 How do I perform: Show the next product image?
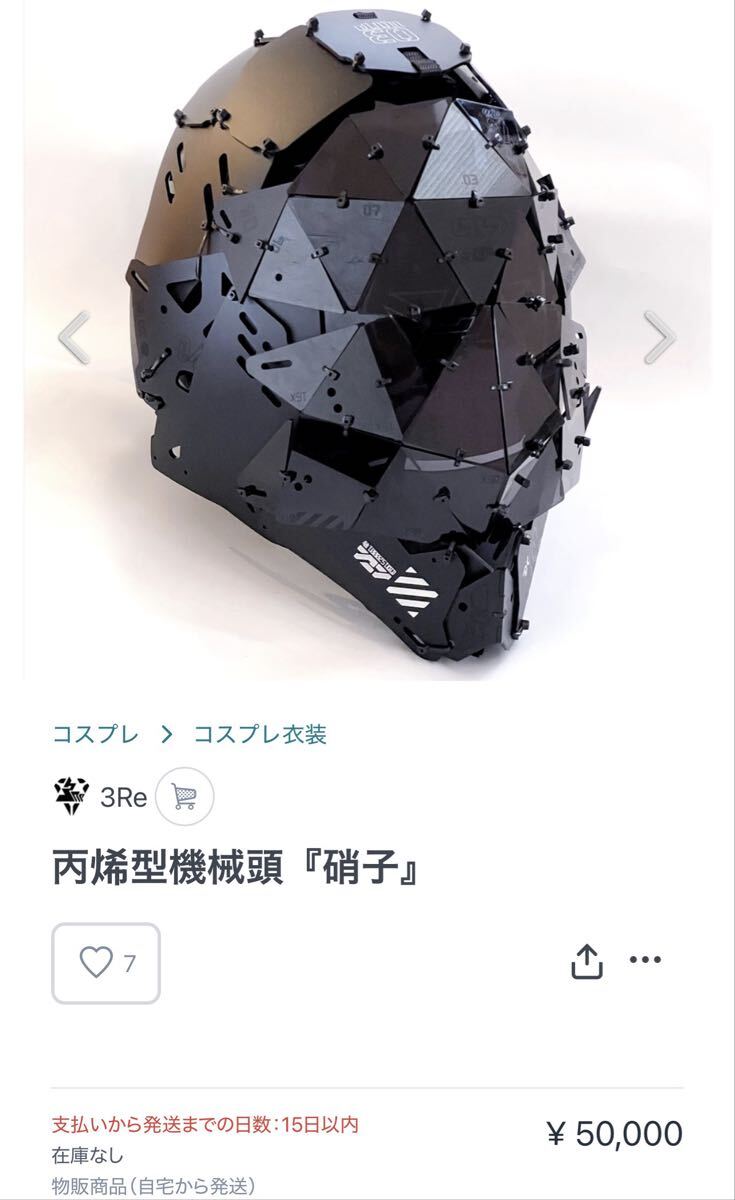pos(659,338)
